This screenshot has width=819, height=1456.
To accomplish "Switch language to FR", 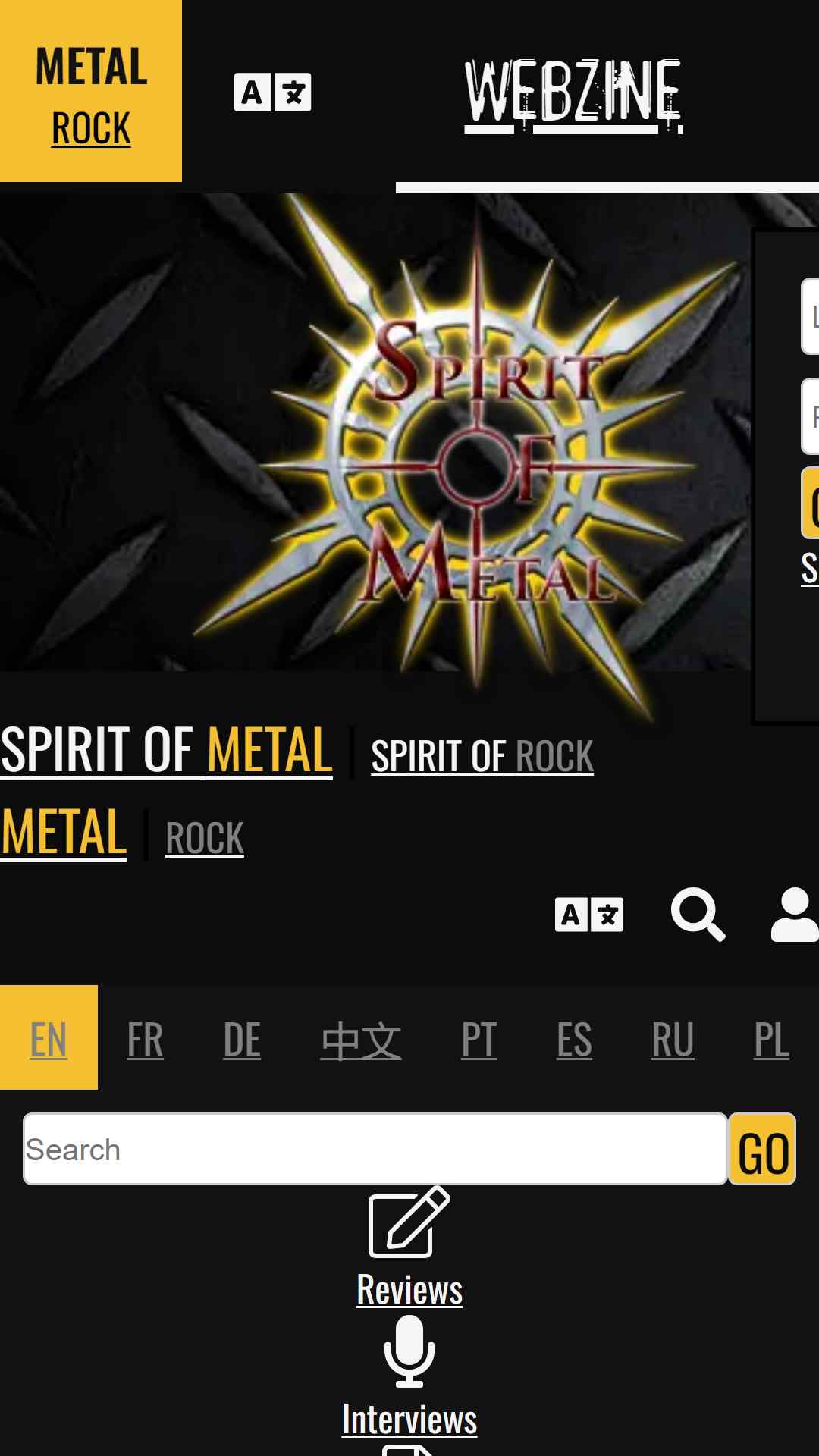I will (145, 1039).
